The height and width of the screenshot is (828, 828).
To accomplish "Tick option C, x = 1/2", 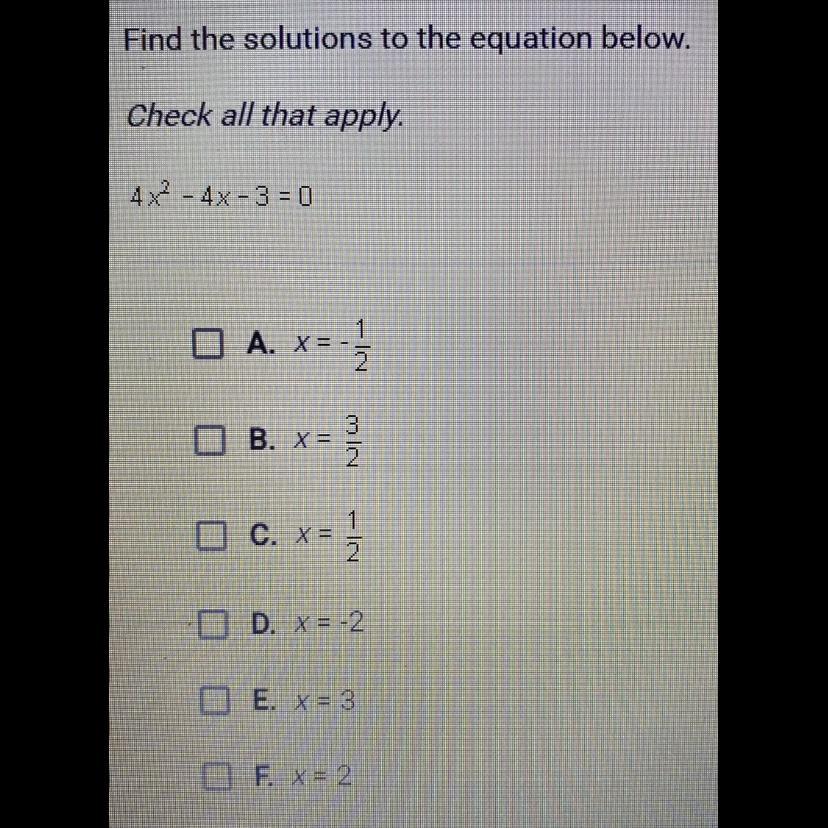I will (x=211, y=535).
